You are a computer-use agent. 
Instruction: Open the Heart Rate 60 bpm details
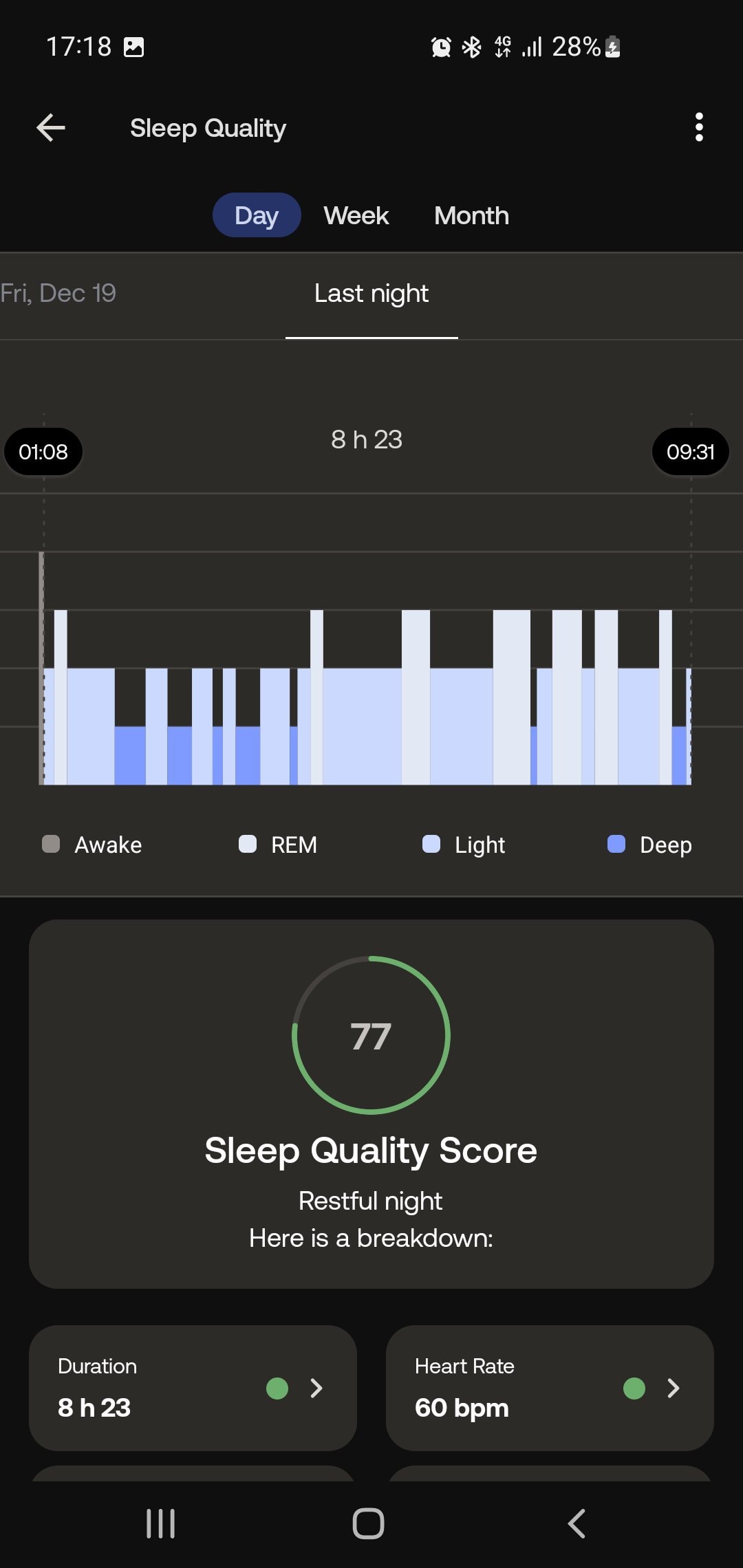pos(550,1388)
